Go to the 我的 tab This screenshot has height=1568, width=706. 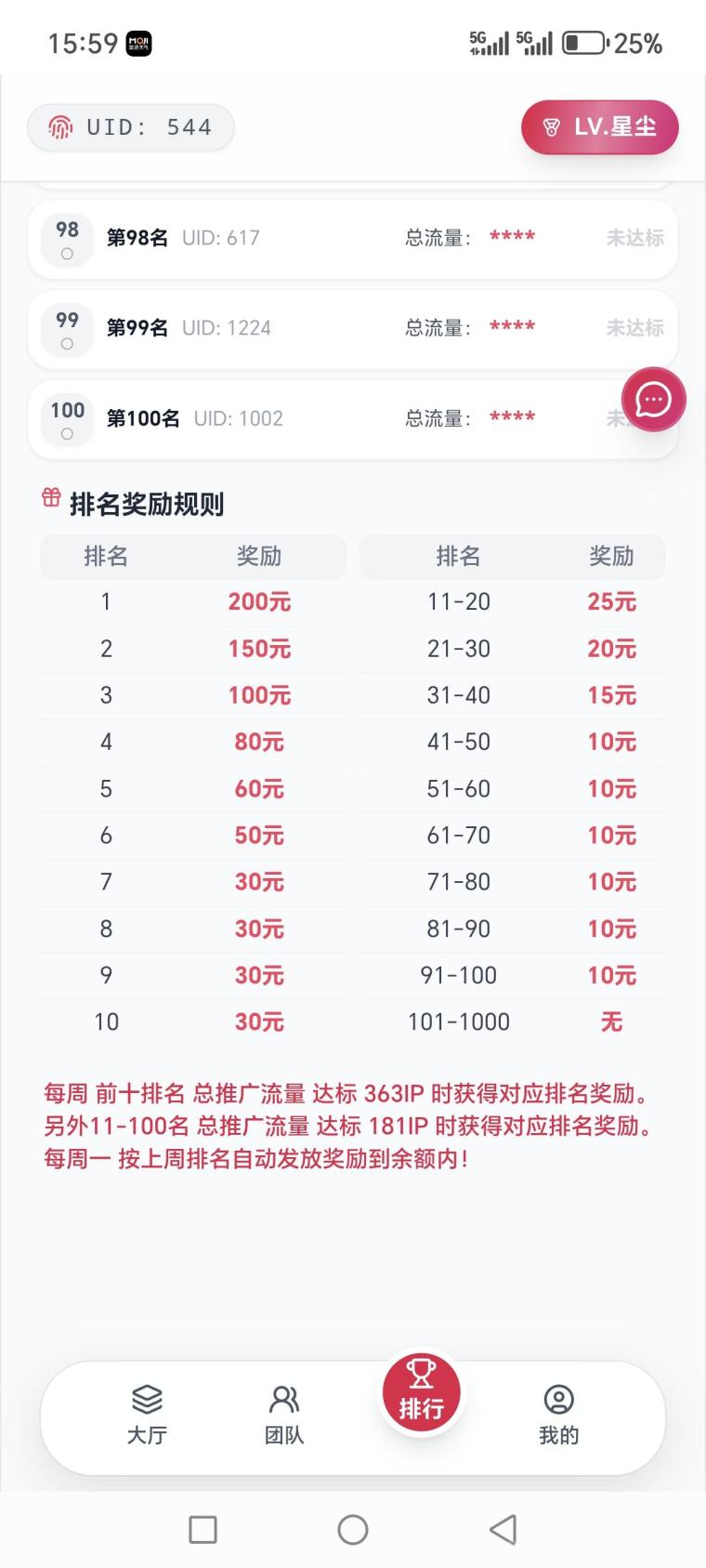point(558,1415)
